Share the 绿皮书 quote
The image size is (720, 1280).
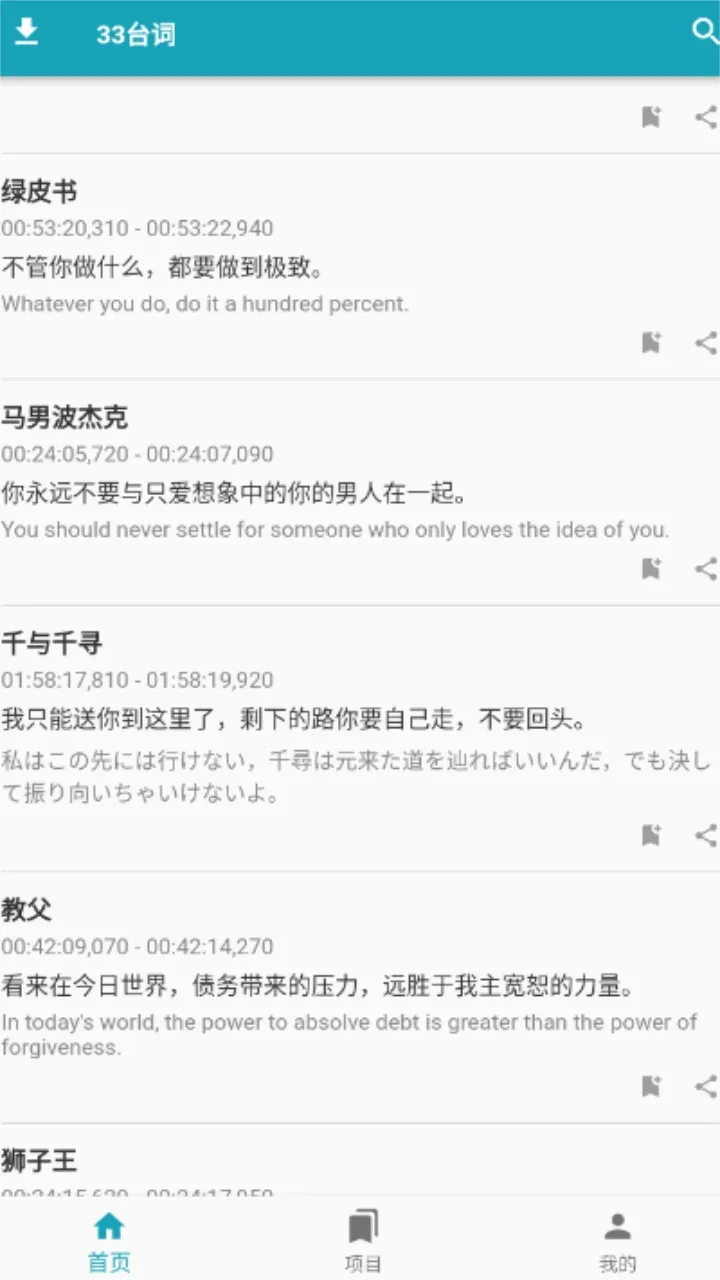pos(706,343)
